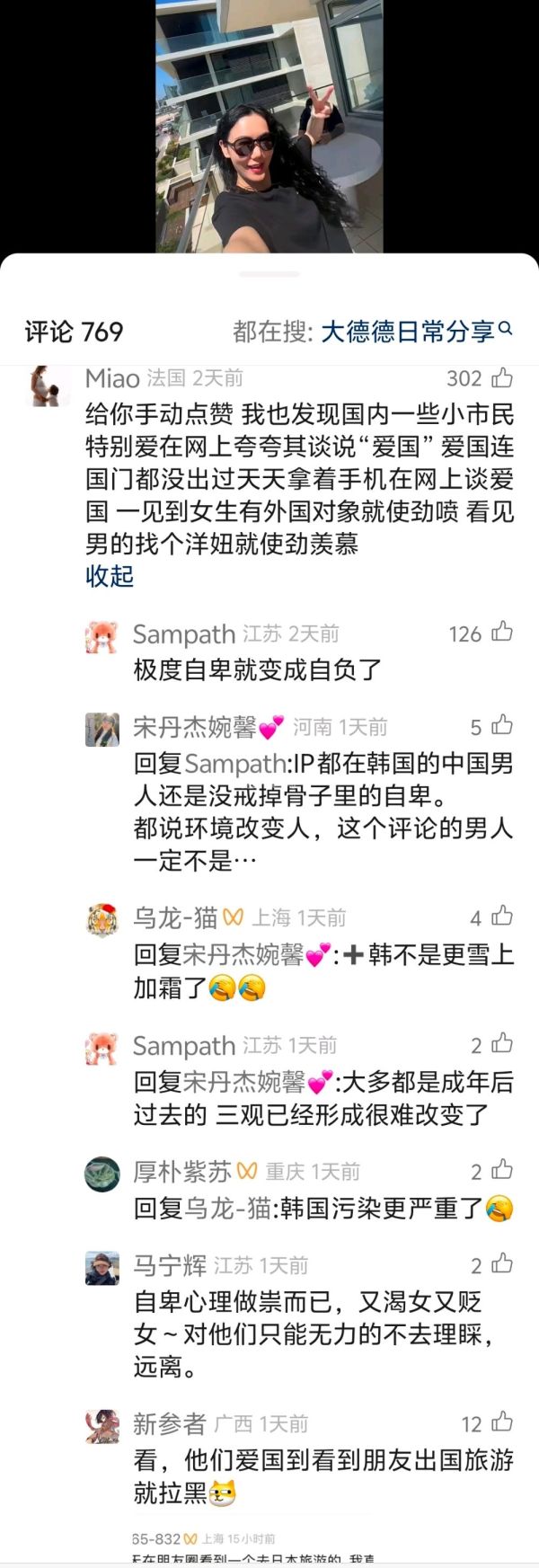
Task: Open 厚朴紫苏's profile avatar
Action: pos(102,1174)
